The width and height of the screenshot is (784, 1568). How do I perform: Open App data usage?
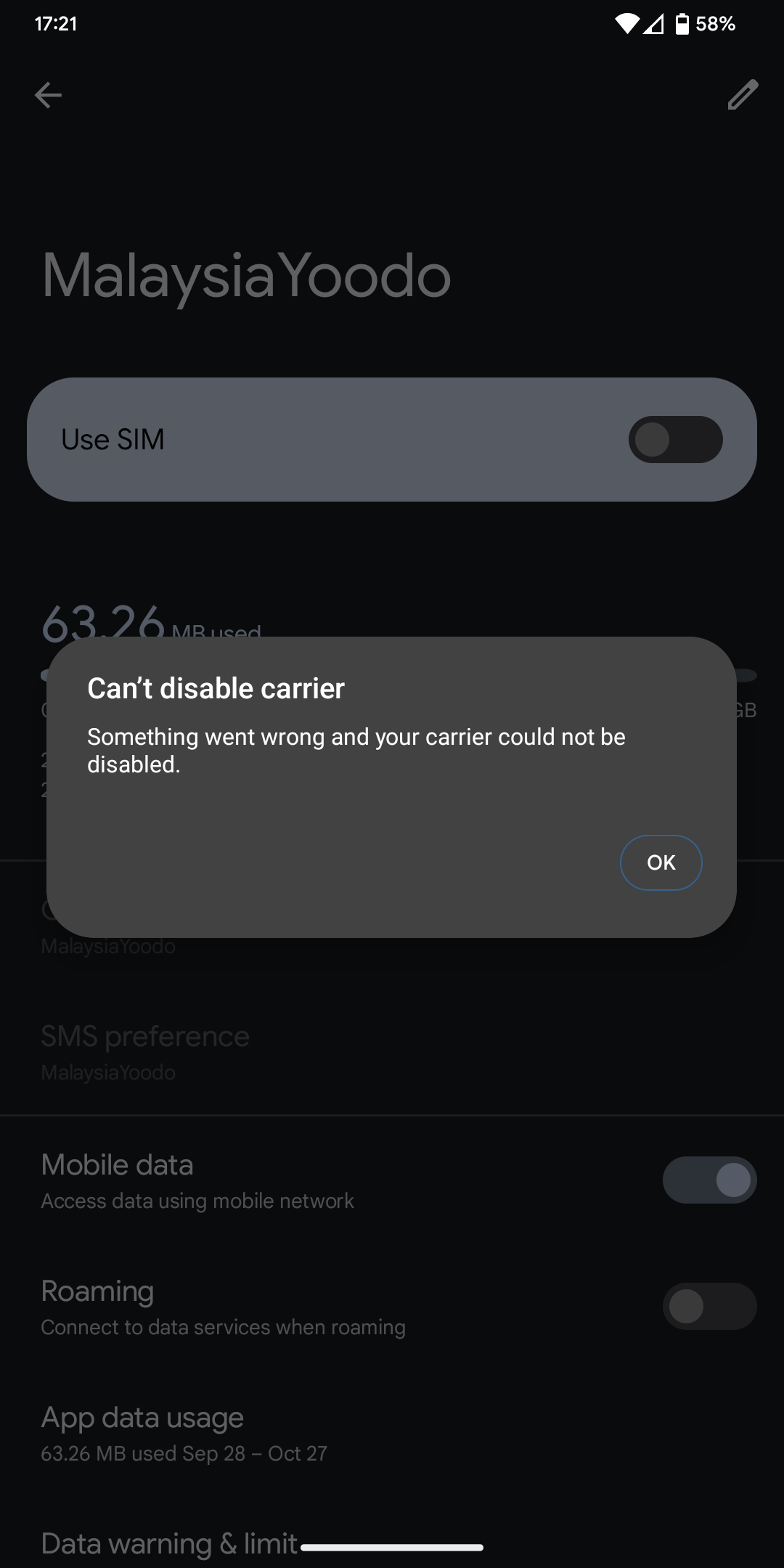tap(392, 1433)
